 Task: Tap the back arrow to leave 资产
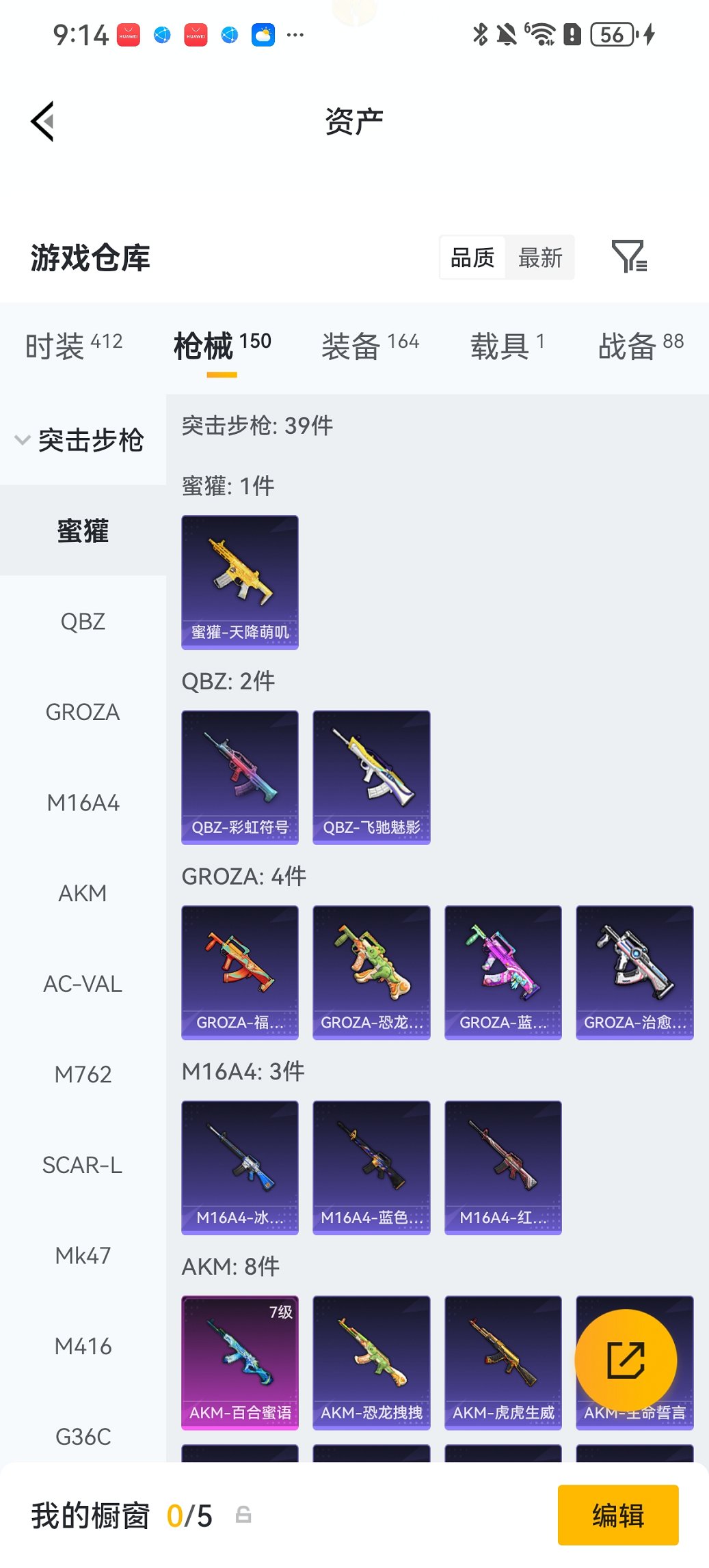click(42, 121)
